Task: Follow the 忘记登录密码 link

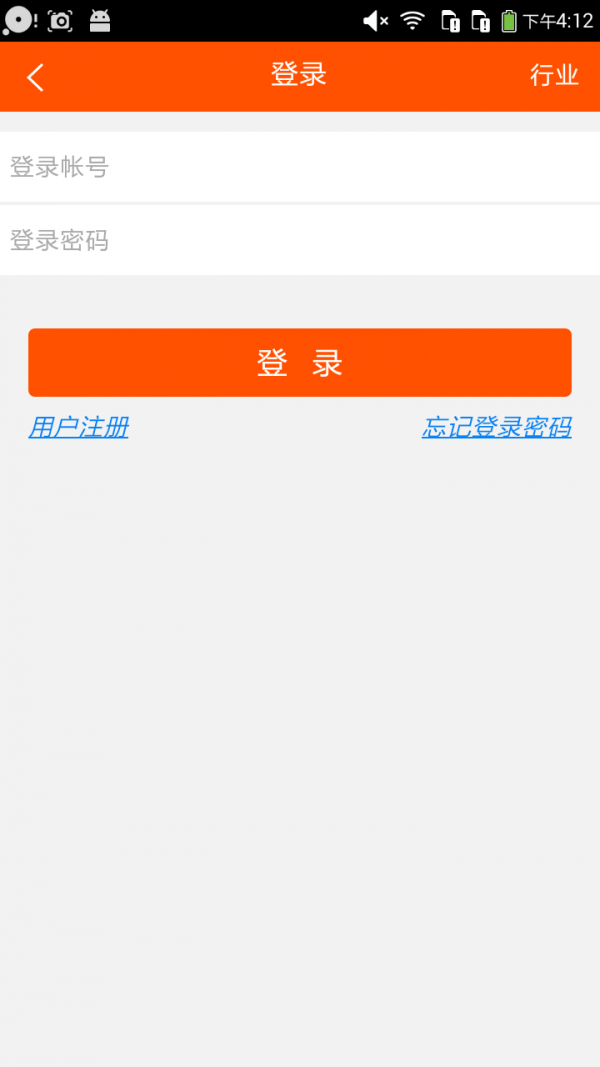Action: coord(496,428)
